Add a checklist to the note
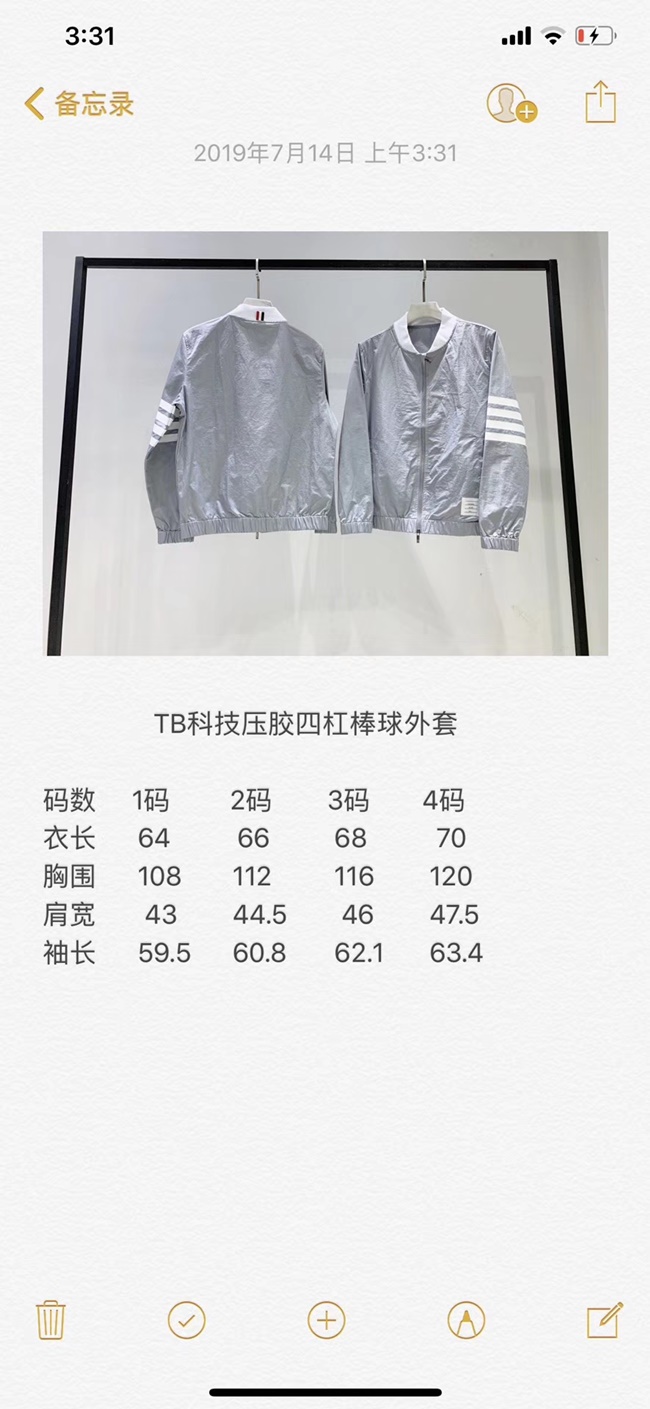This screenshot has width=650, height=1409. pos(187,1320)
